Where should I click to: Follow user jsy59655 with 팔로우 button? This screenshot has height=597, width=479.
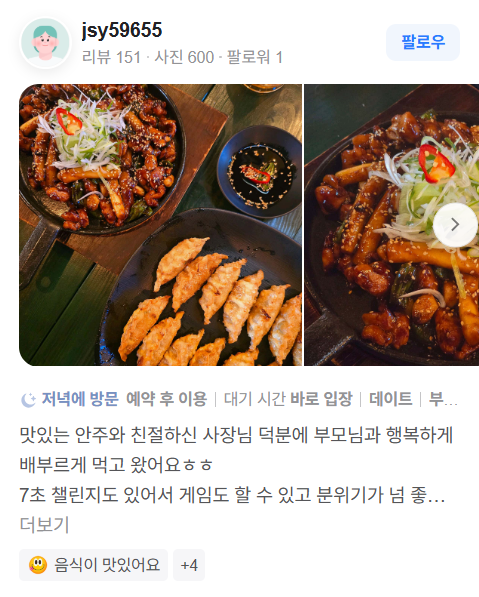tap(423, 42)
